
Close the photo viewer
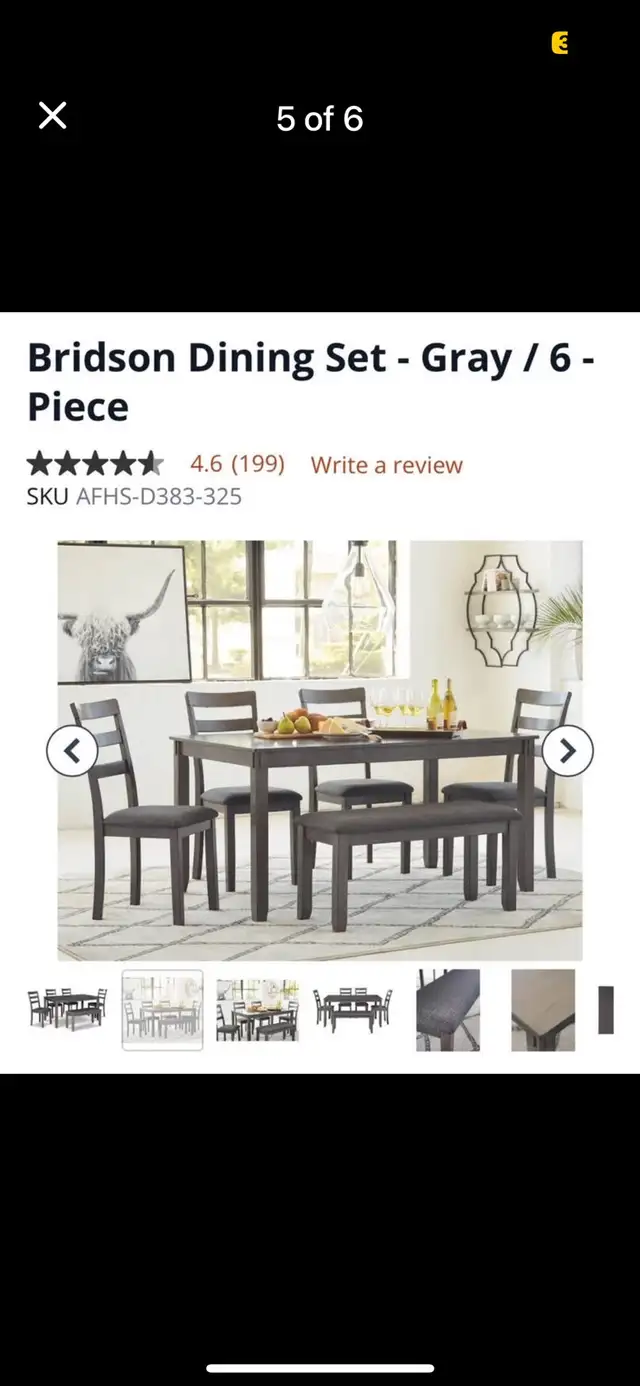(52, 116)
